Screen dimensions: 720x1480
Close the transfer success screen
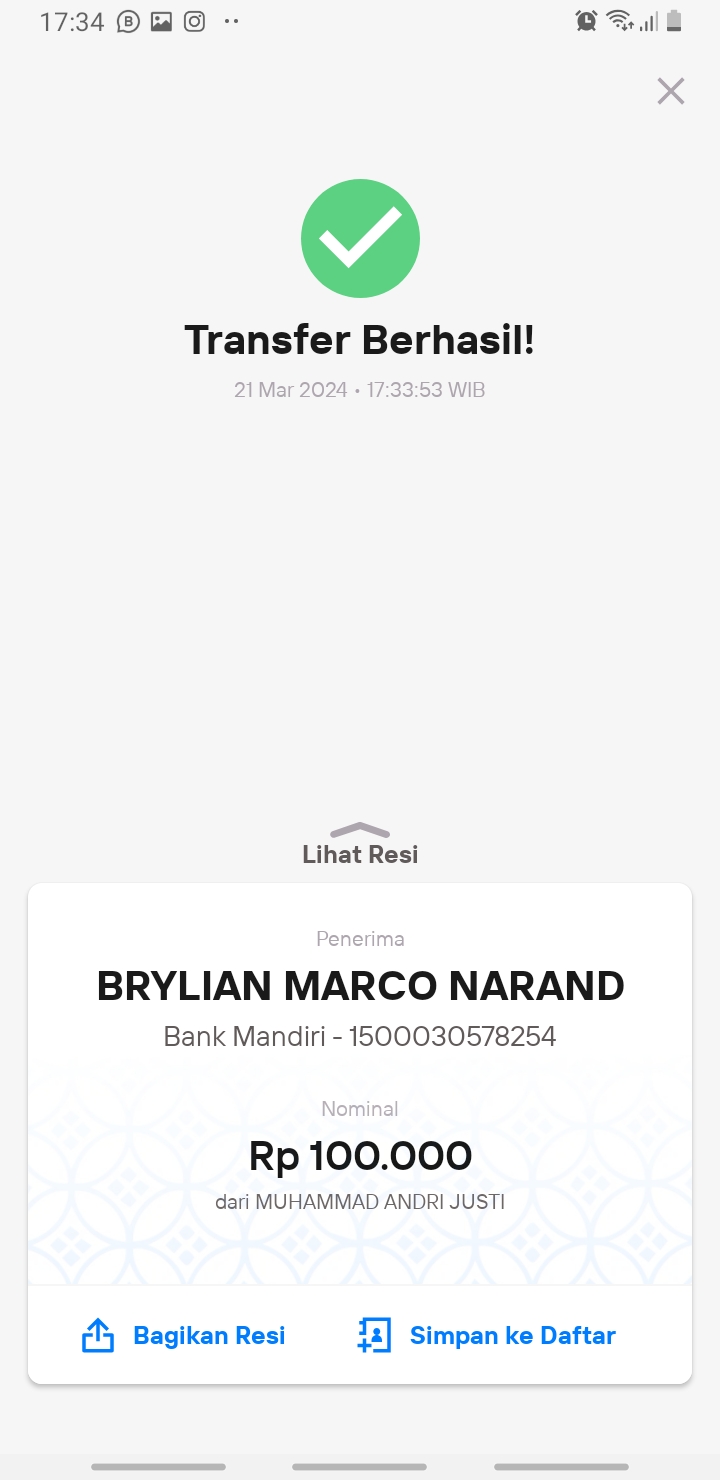670,91
